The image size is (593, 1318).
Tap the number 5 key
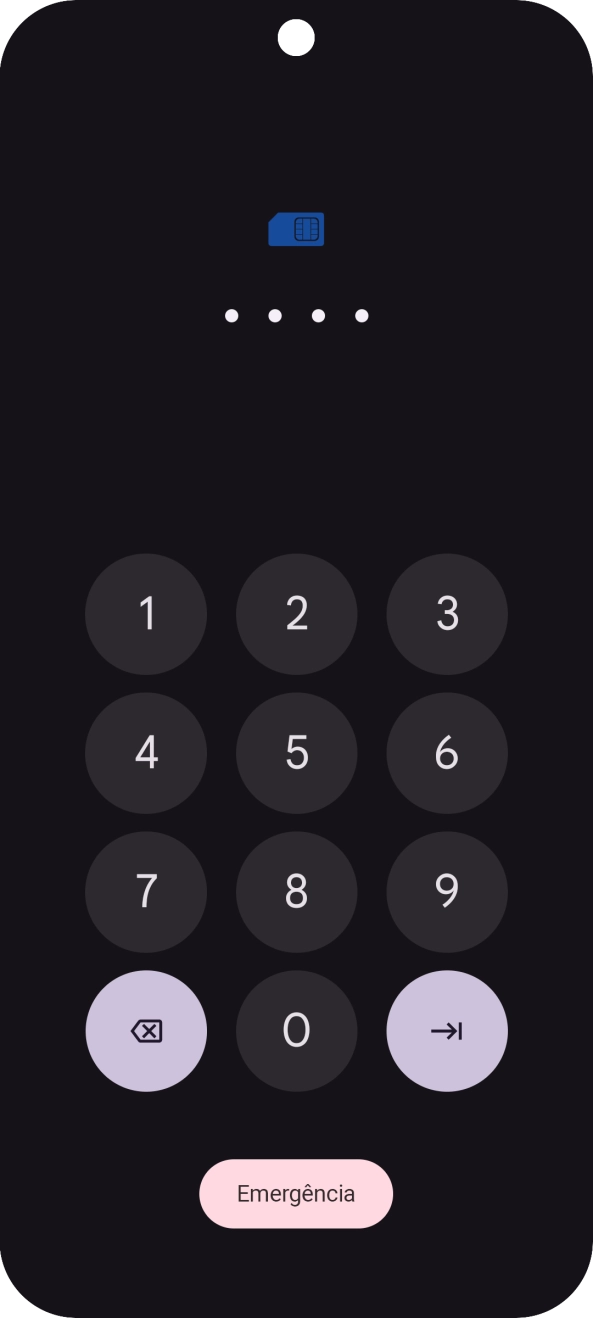(x=296, y=753)
